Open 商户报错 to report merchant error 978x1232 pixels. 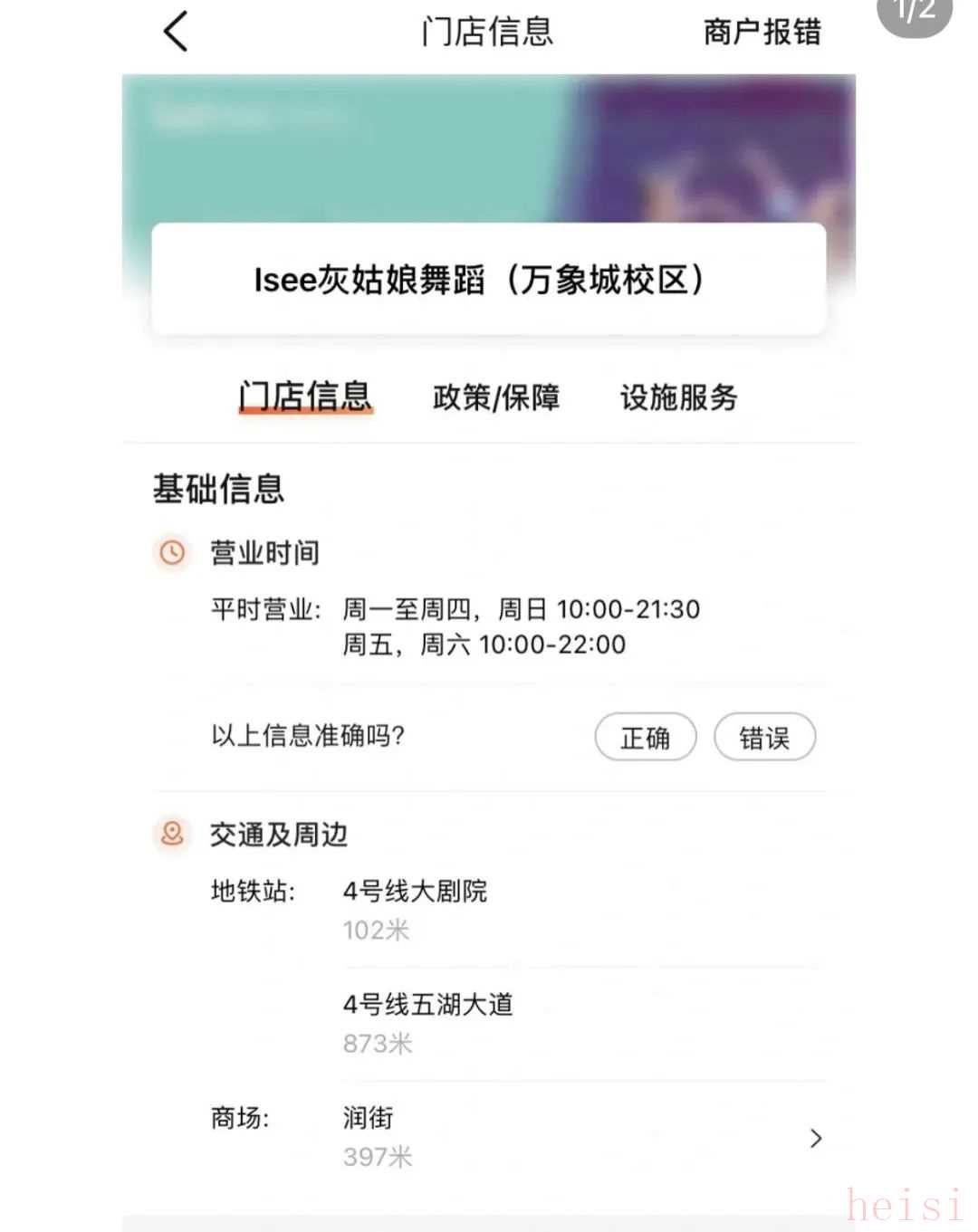(762, 33)
